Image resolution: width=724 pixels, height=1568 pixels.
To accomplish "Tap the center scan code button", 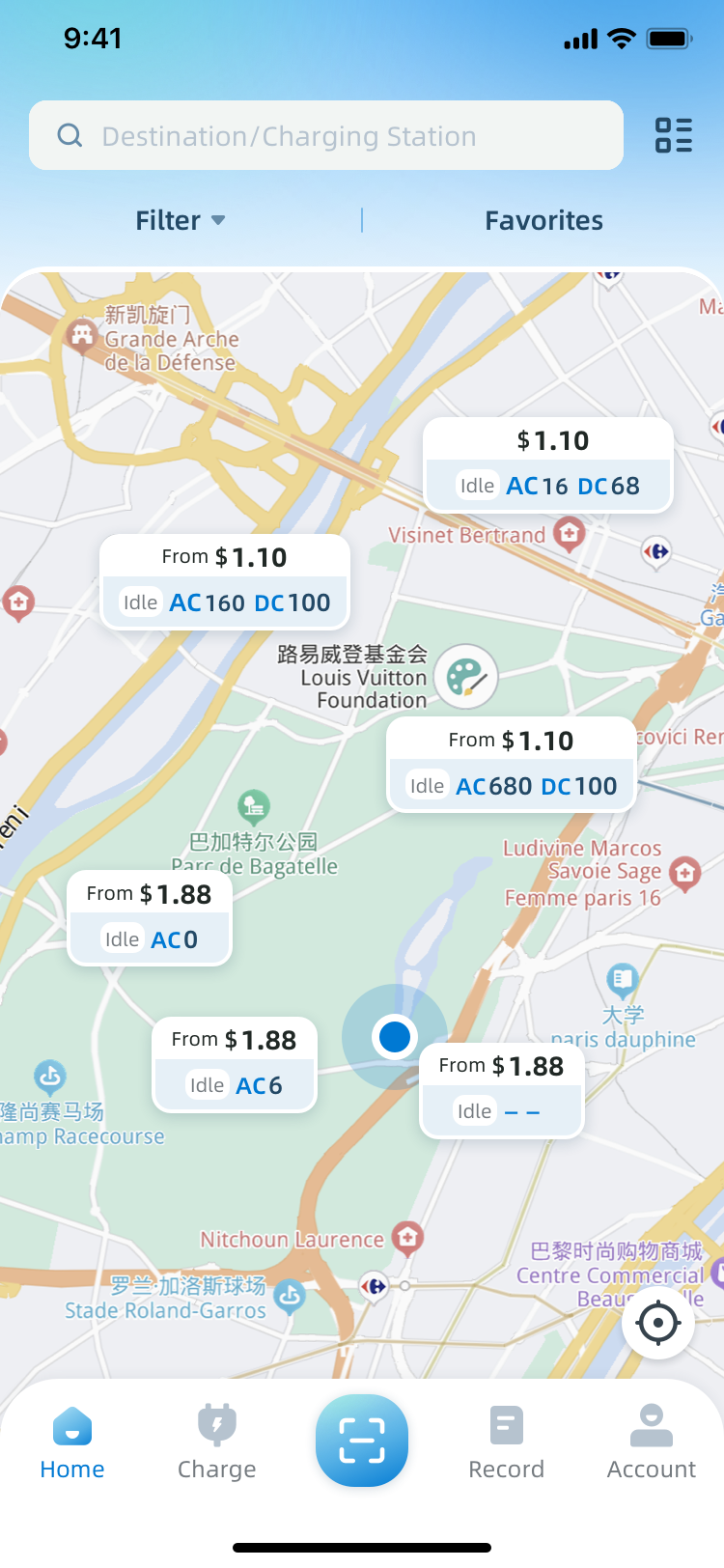I will pyautogui.click(x=362, y=1441).
